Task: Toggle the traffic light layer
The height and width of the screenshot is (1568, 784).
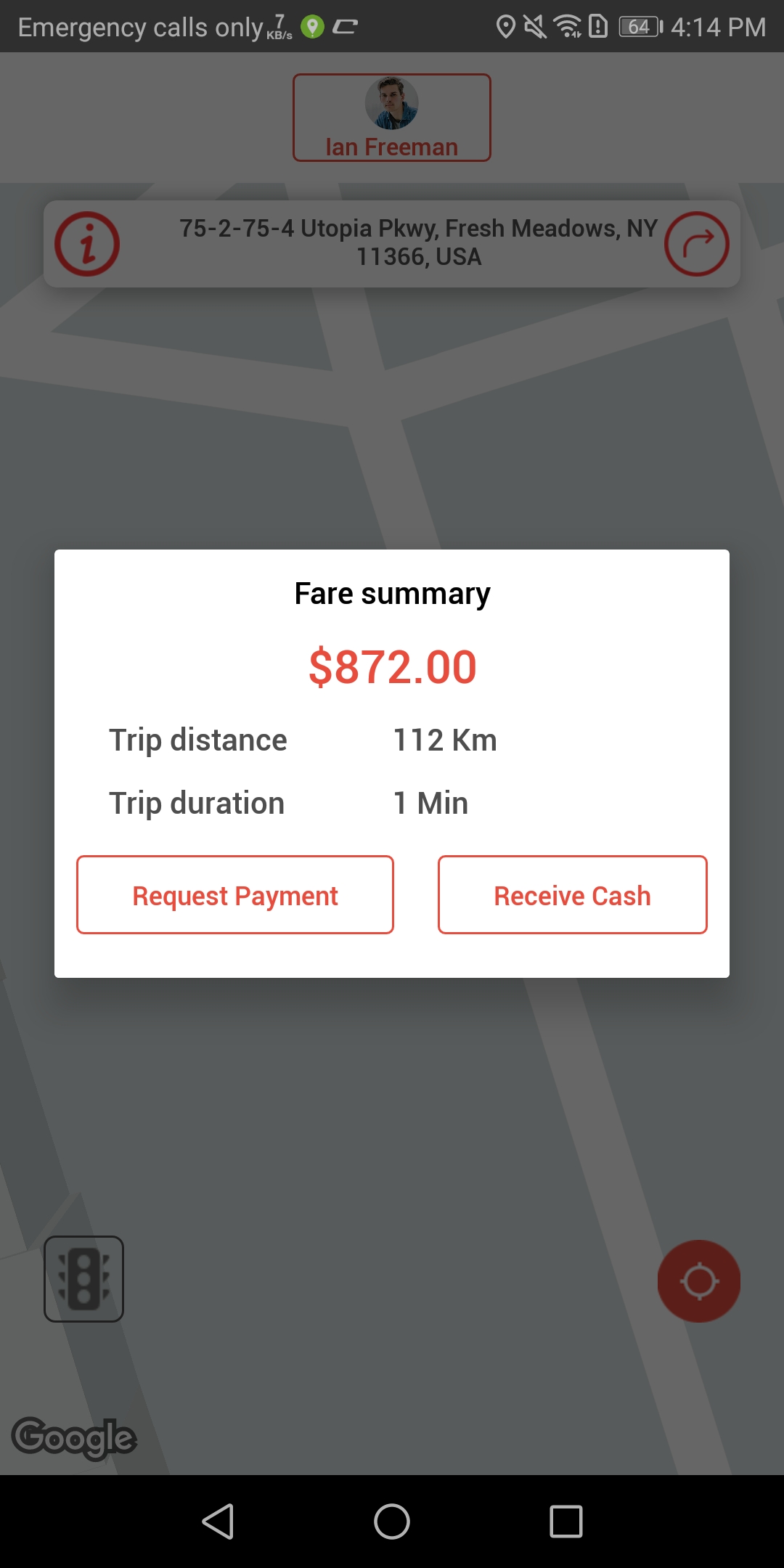Action: (83, 1279)
